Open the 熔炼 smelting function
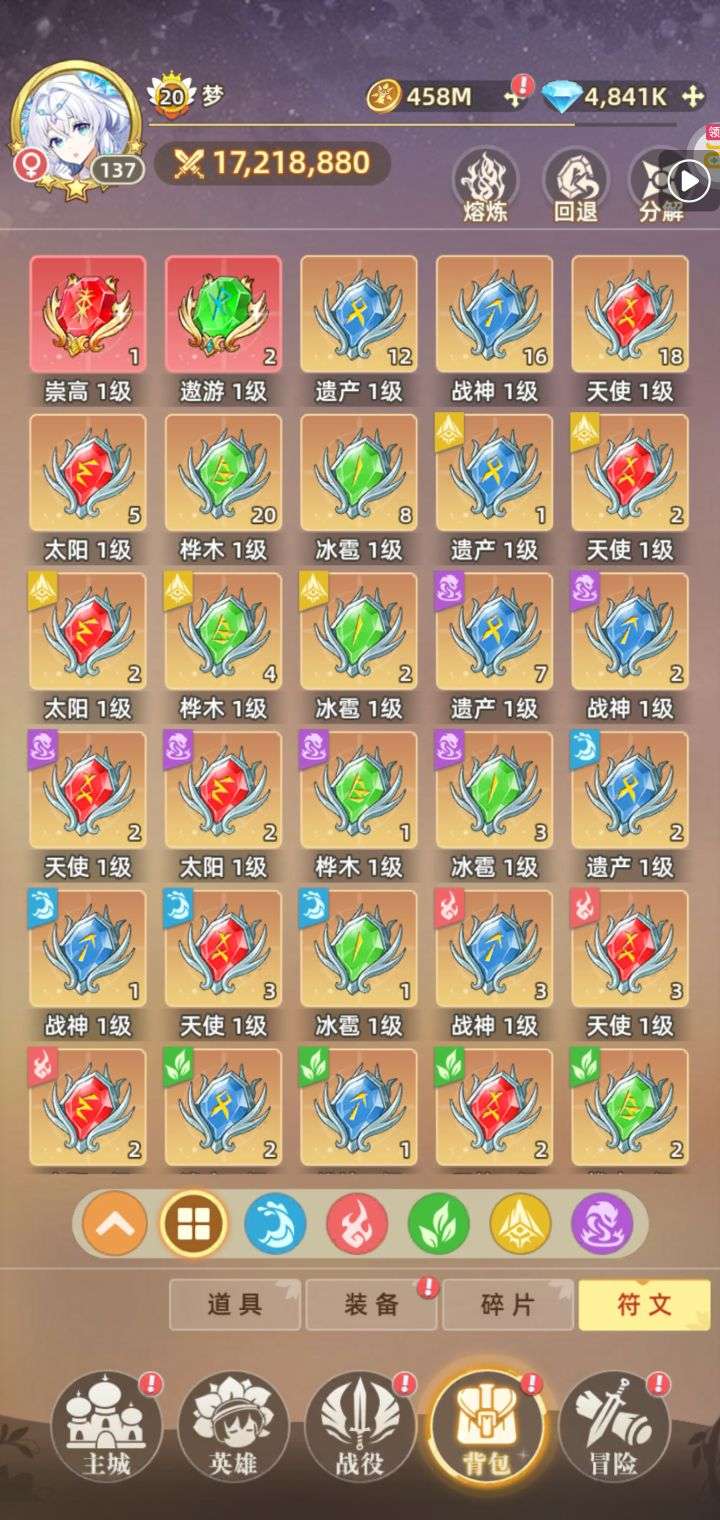720x1520 pixels. tap(485, 186)
